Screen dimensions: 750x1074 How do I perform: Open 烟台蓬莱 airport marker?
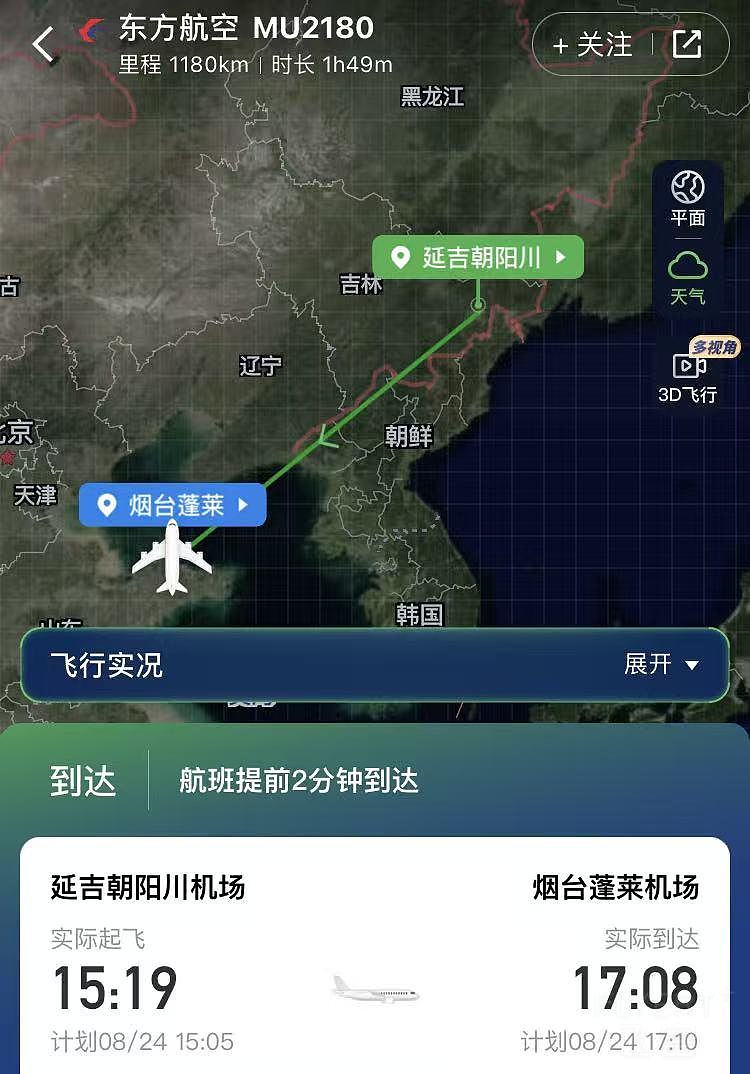point(173,505)
